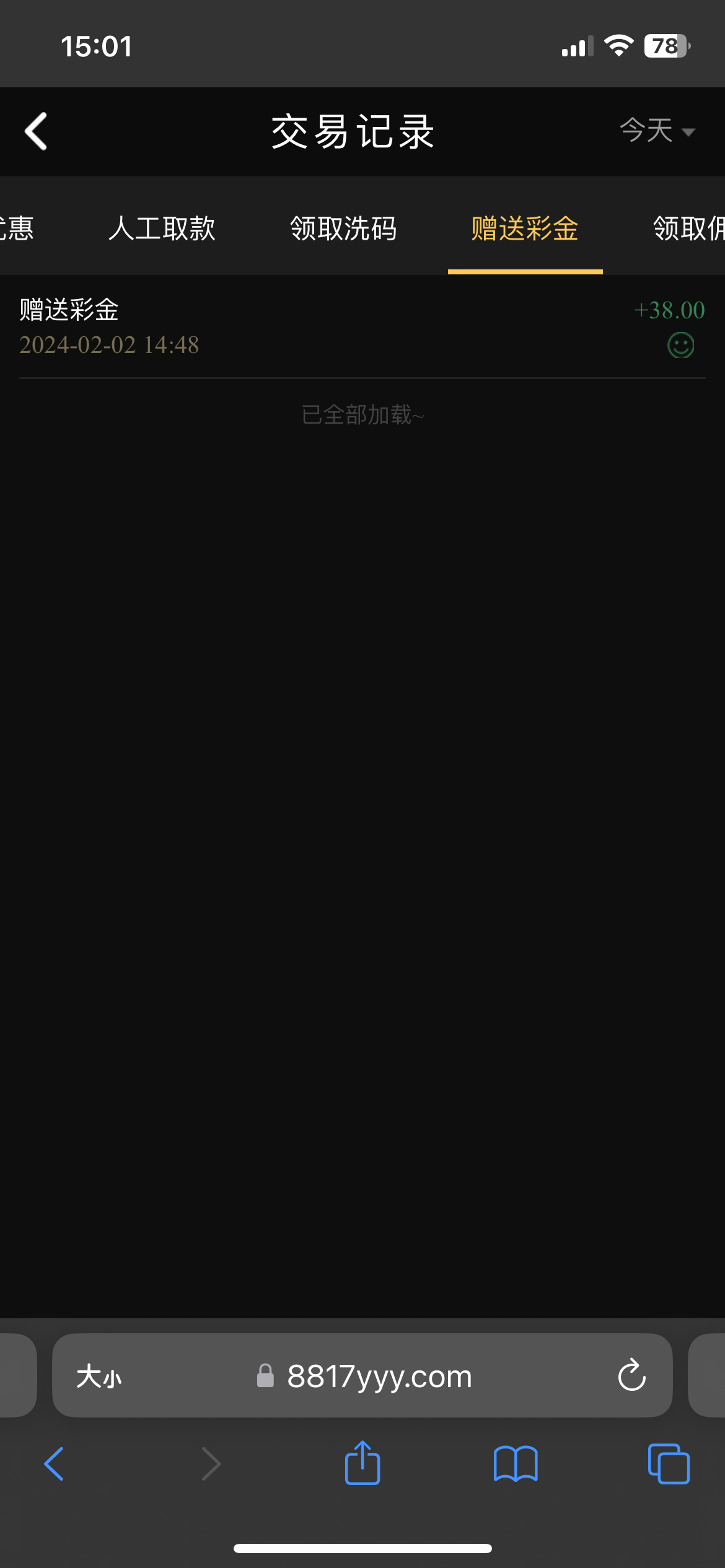Switch to the 人工取款 tab

[x=162, y=228]
